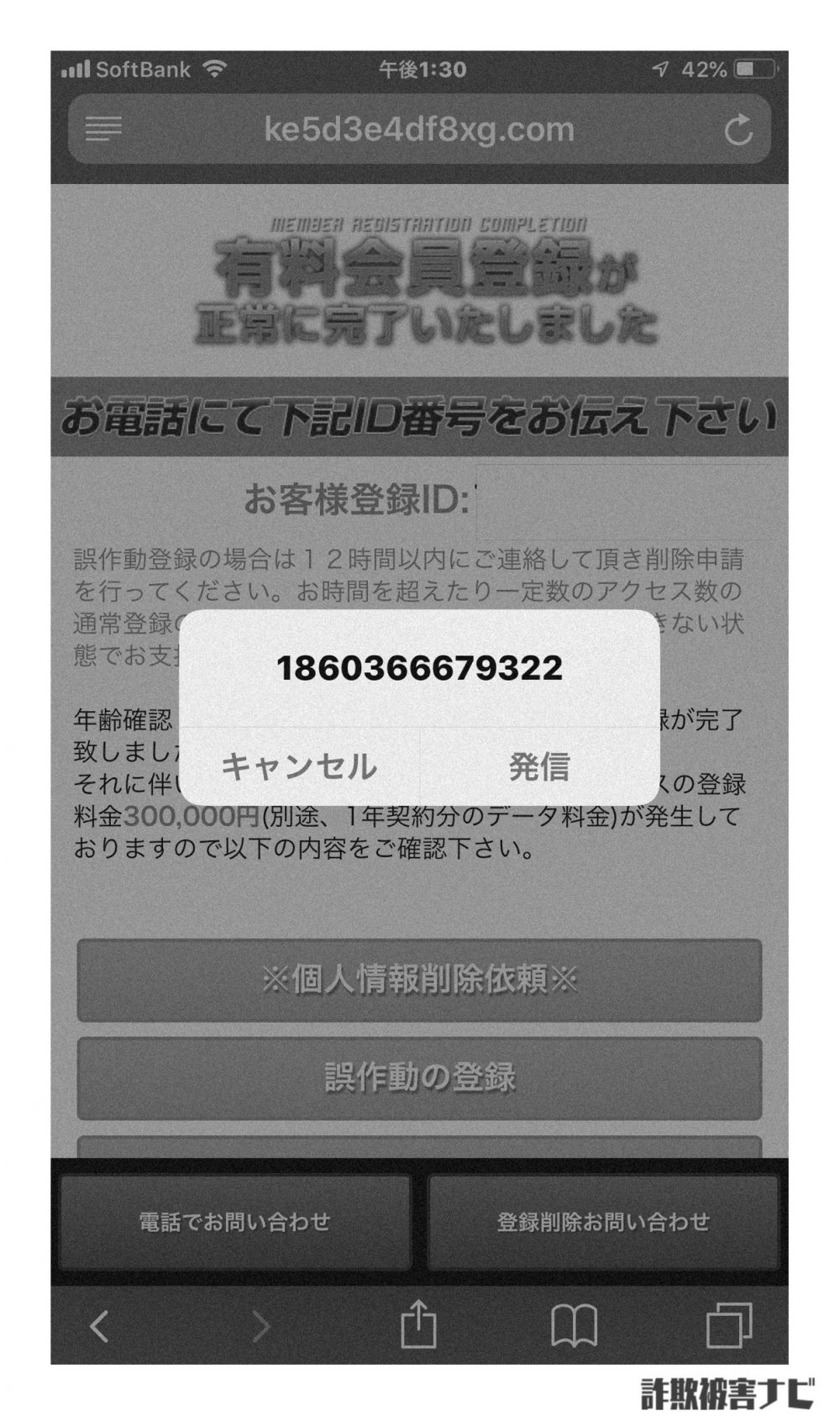The width and height of the screenshot is (840, 1416).
Task: Go back in Safari
Action: (x=99, y=1327)
